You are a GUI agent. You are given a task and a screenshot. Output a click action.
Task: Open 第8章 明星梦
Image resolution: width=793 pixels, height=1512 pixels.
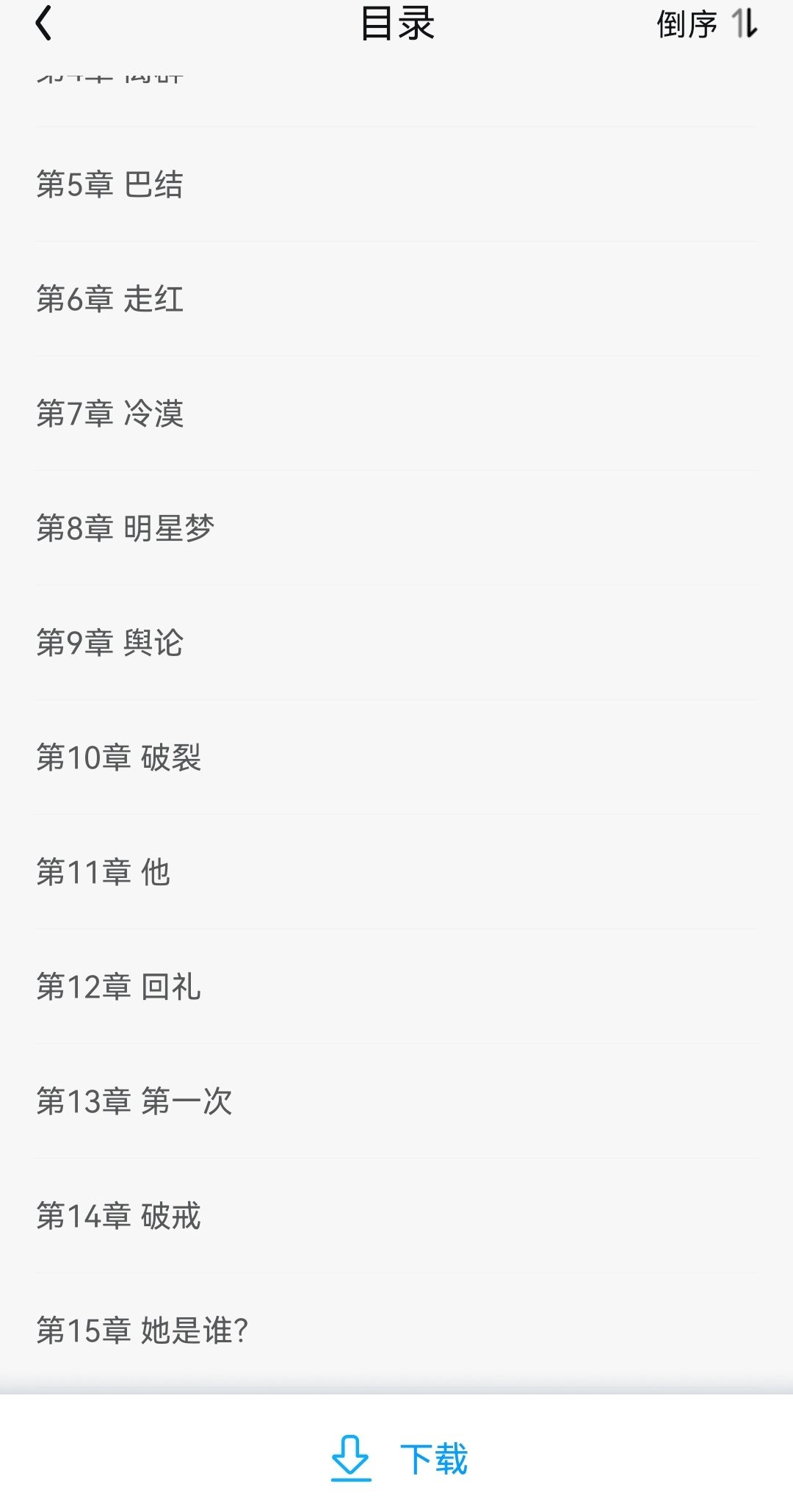126,528
